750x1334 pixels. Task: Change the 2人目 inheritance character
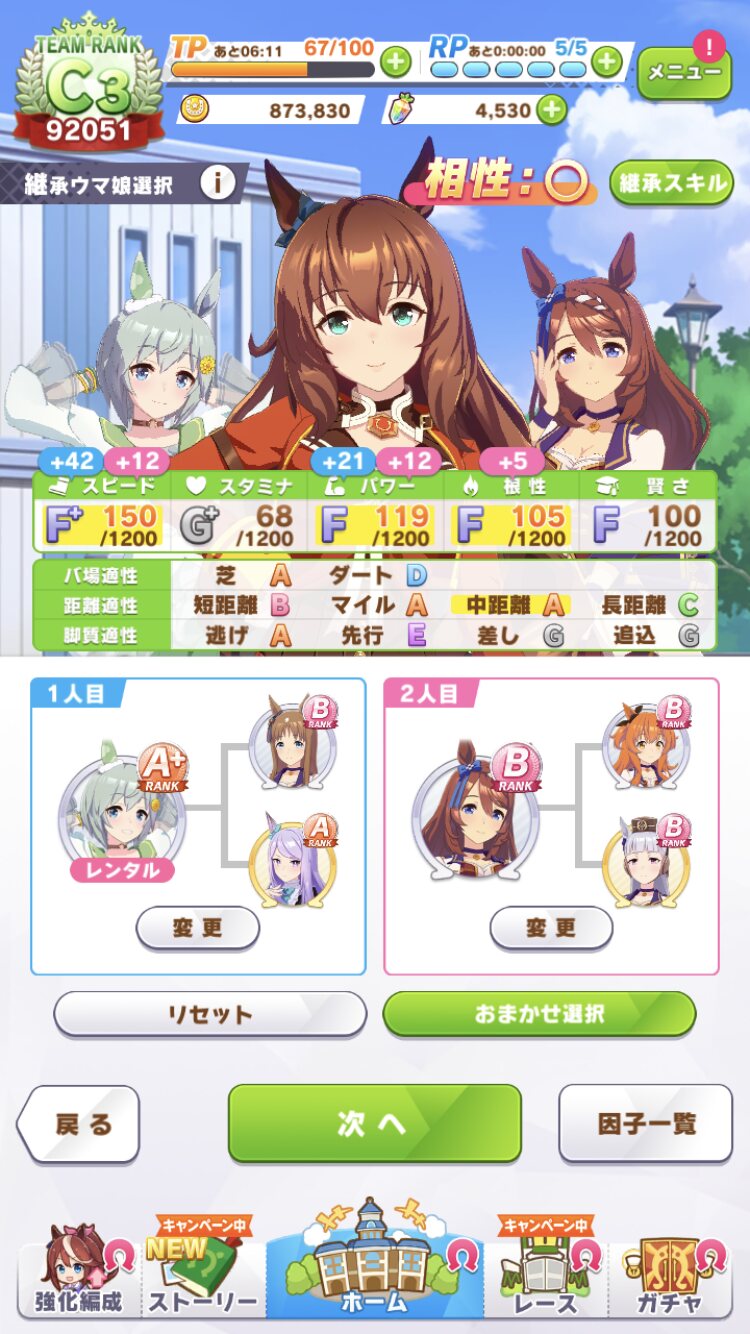[x=551, y=928]
